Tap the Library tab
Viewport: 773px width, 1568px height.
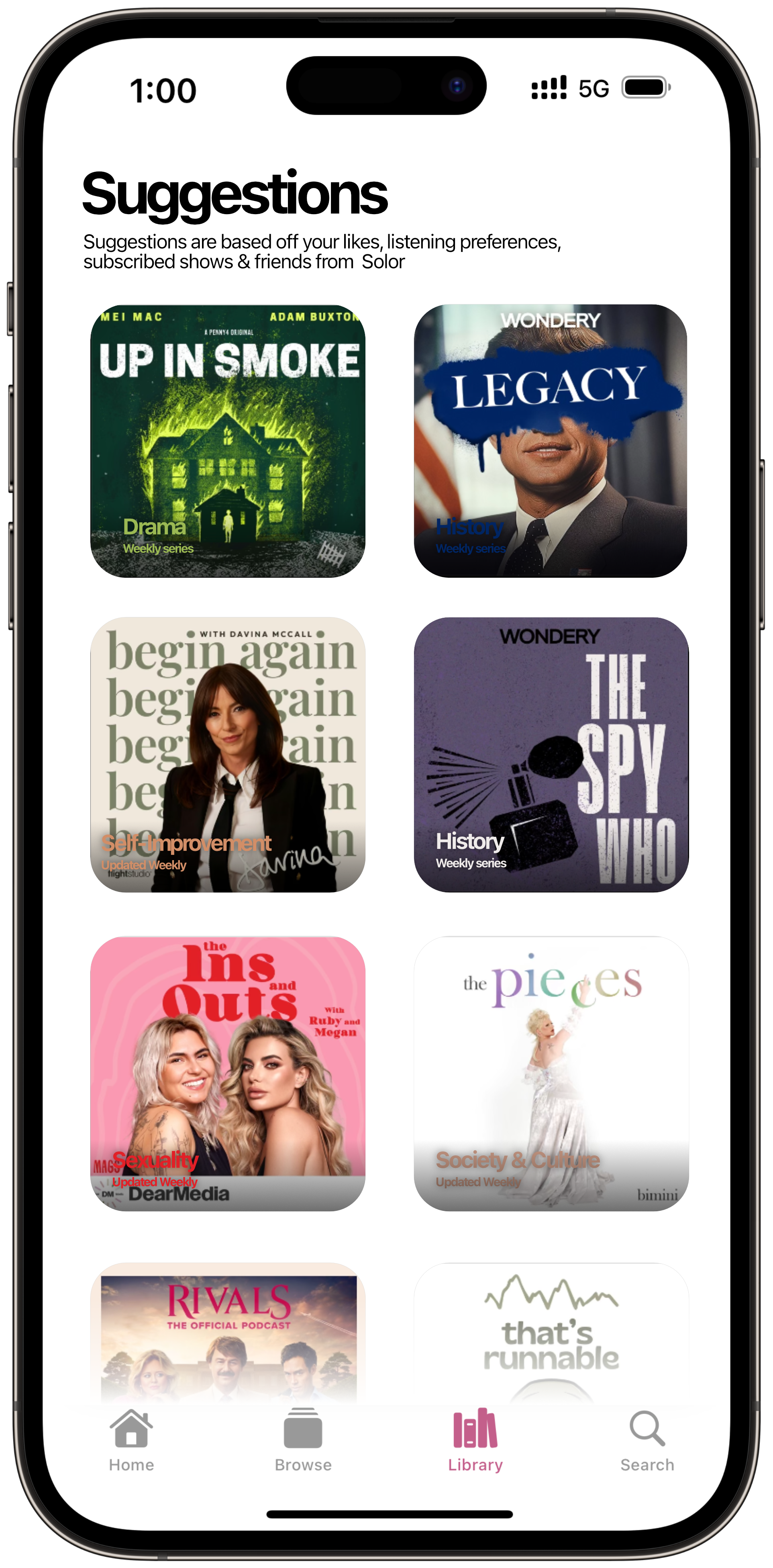click(x=475, y=1440)
